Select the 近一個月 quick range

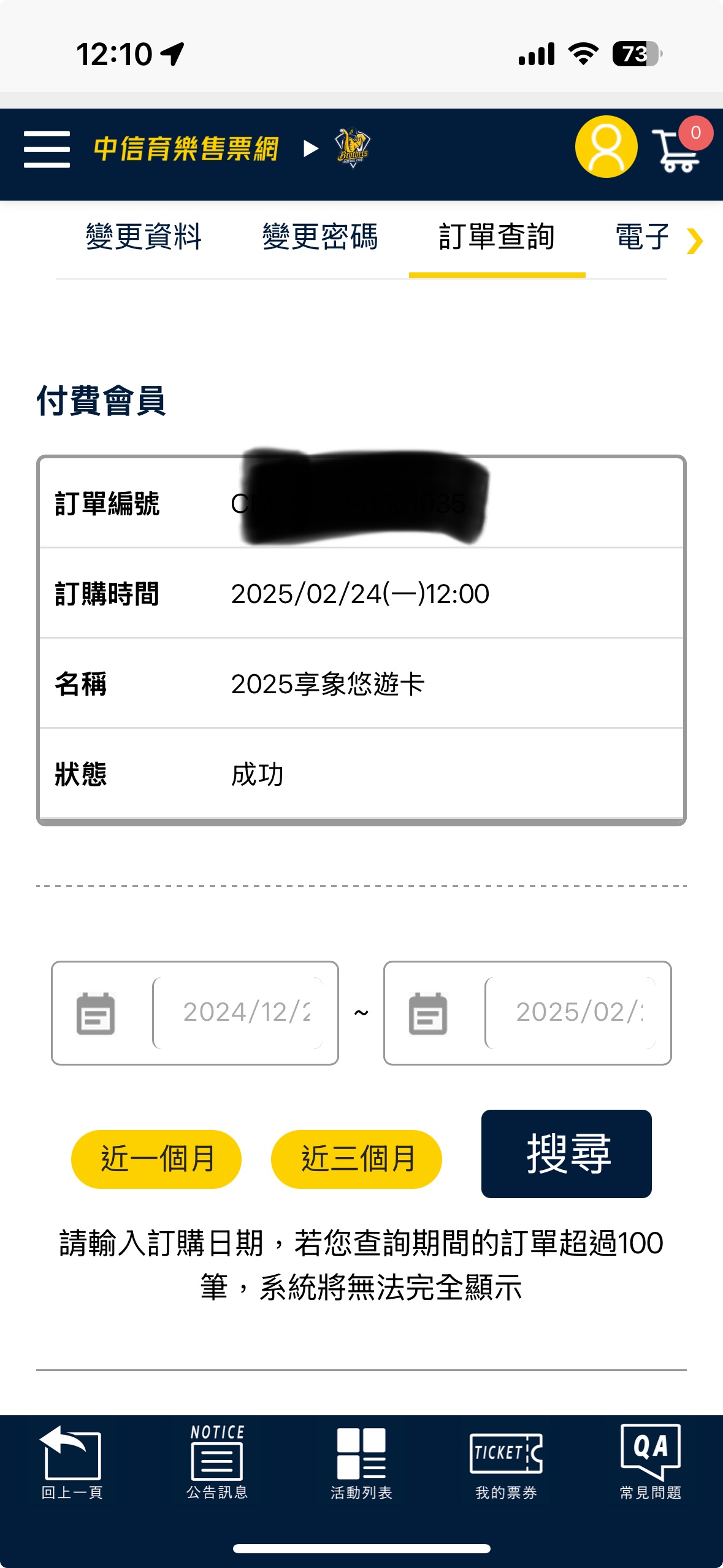156,1159
